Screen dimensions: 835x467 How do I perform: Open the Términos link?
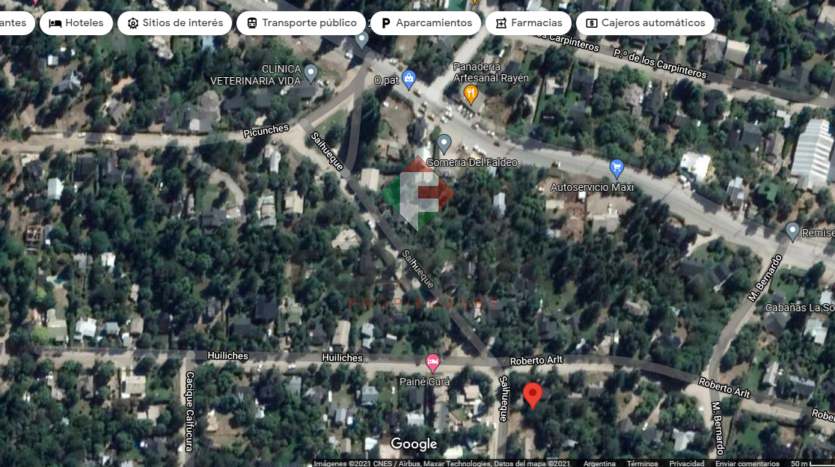click(x=642, y=463)
